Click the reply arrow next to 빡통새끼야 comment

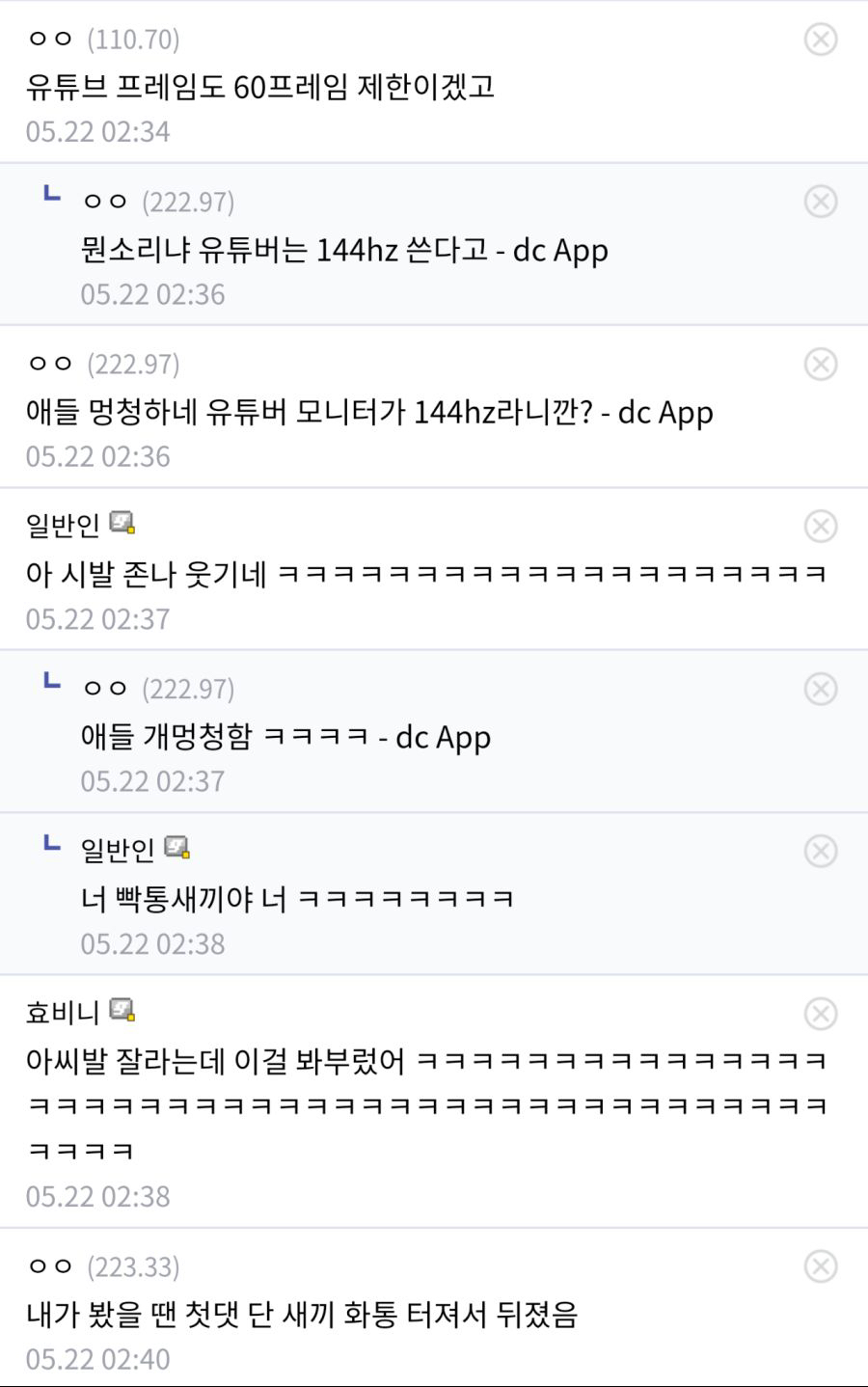tap(50, 845)
